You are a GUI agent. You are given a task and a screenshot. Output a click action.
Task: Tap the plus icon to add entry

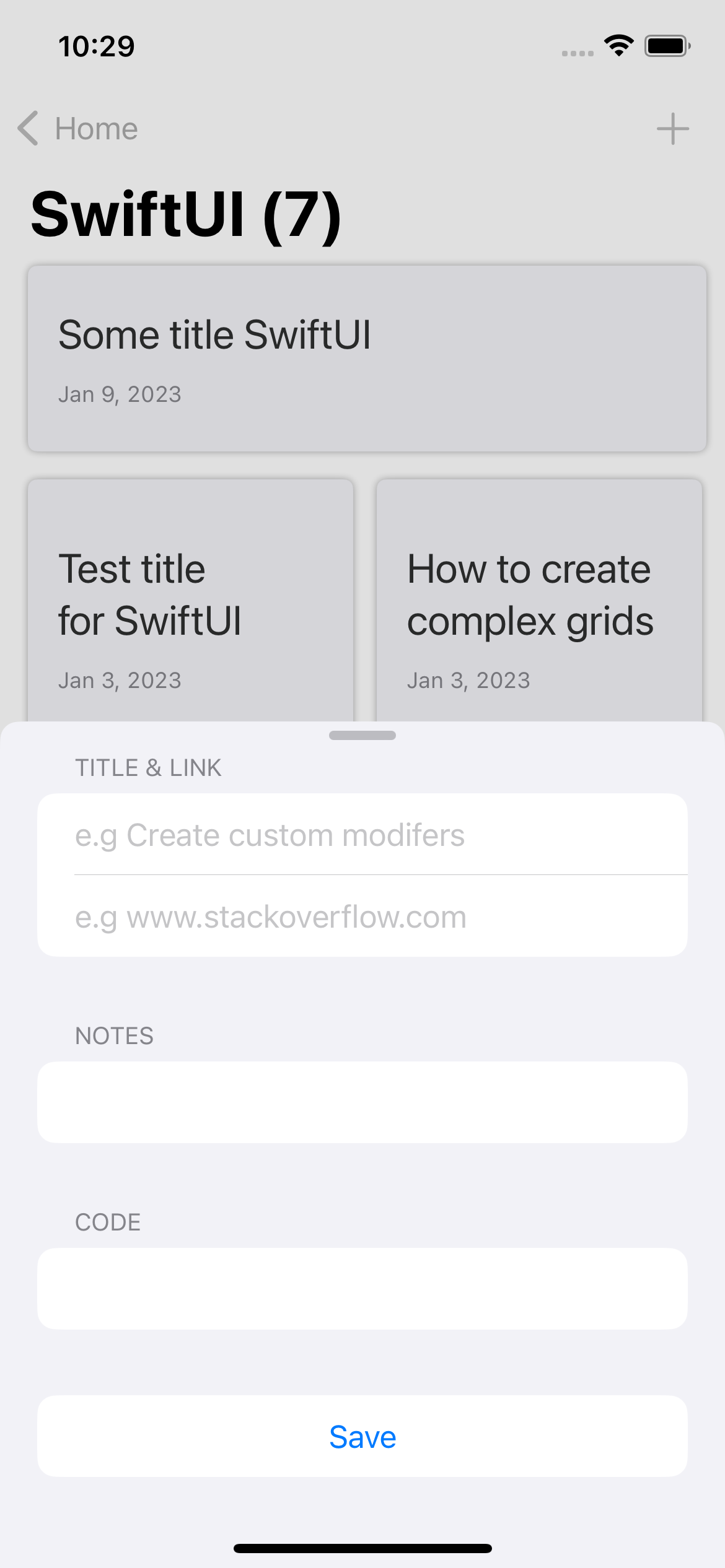click(x=672, y=129)
